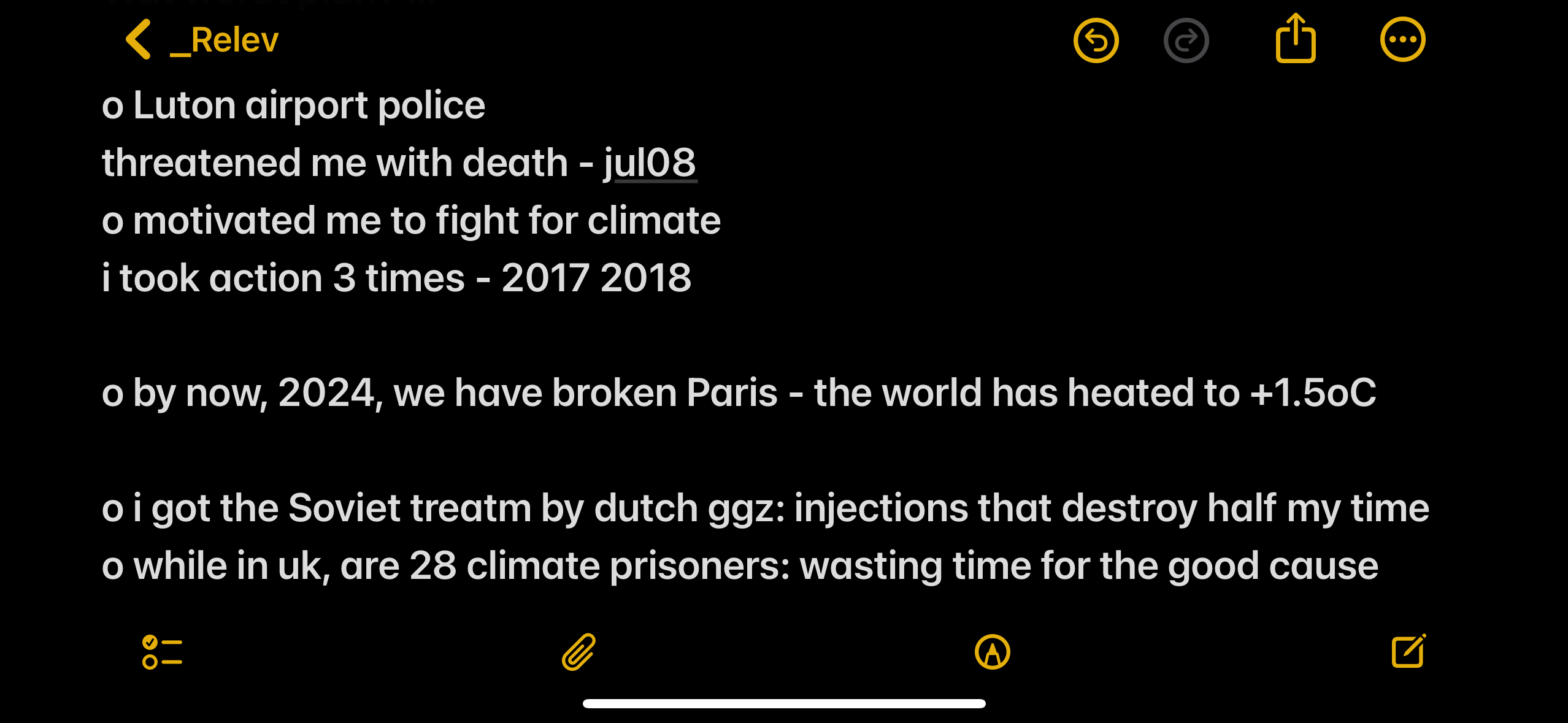
Task: Attach a file with the paperclip
Action: click(x=578, y=652)
